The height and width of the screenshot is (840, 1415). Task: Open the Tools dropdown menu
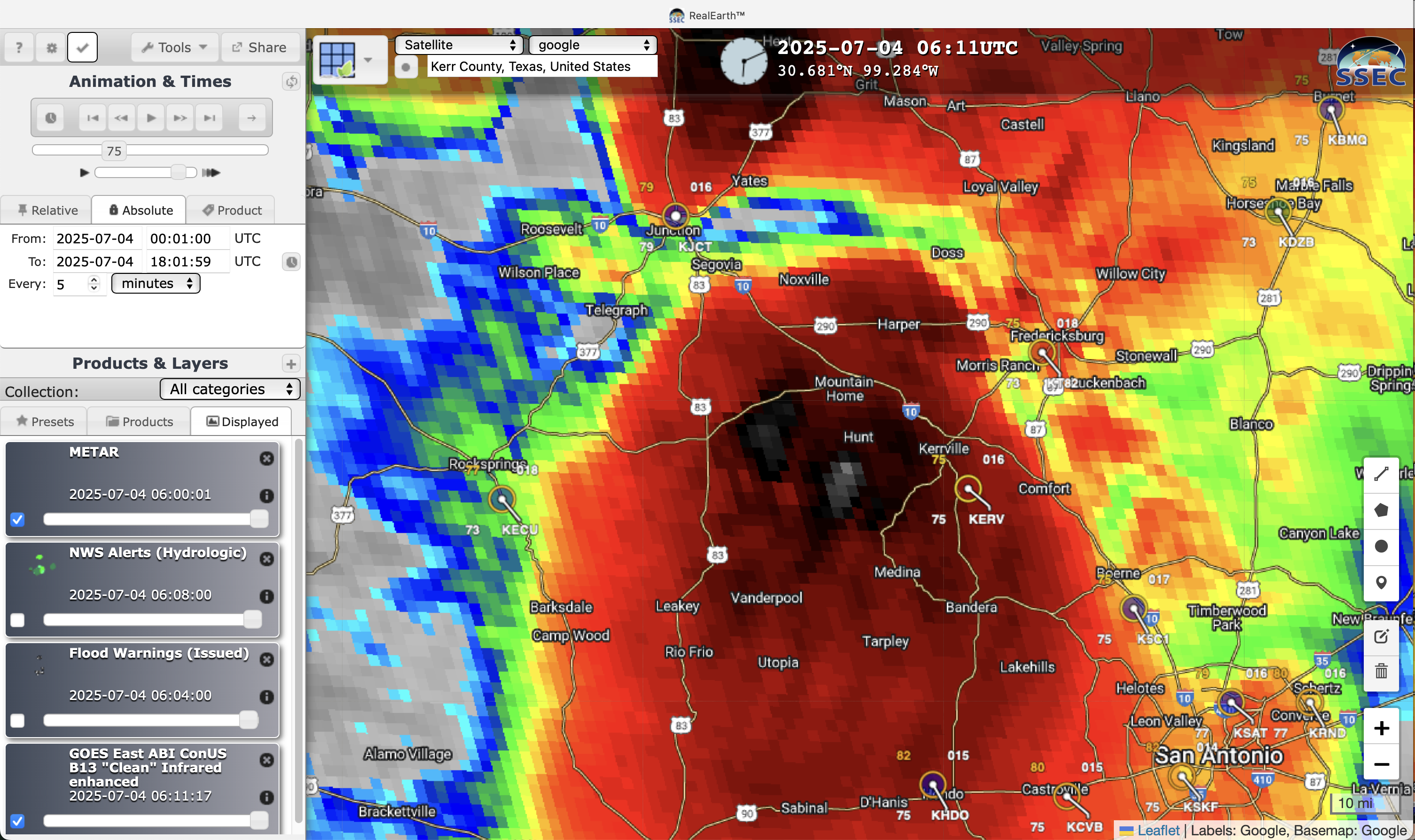pos(174,47)
